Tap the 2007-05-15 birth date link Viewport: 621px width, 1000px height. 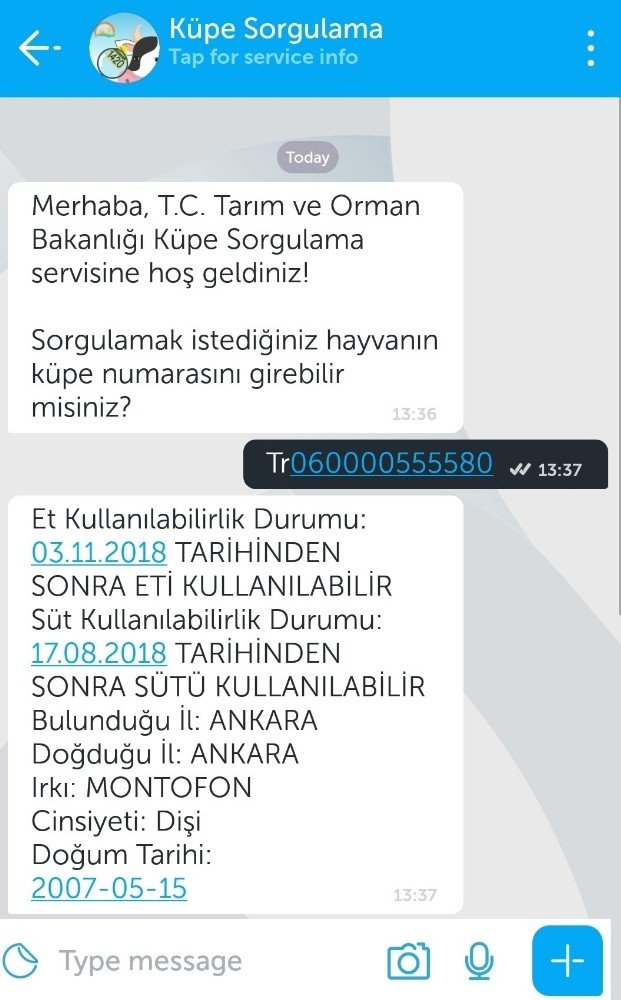click(109, 888)
